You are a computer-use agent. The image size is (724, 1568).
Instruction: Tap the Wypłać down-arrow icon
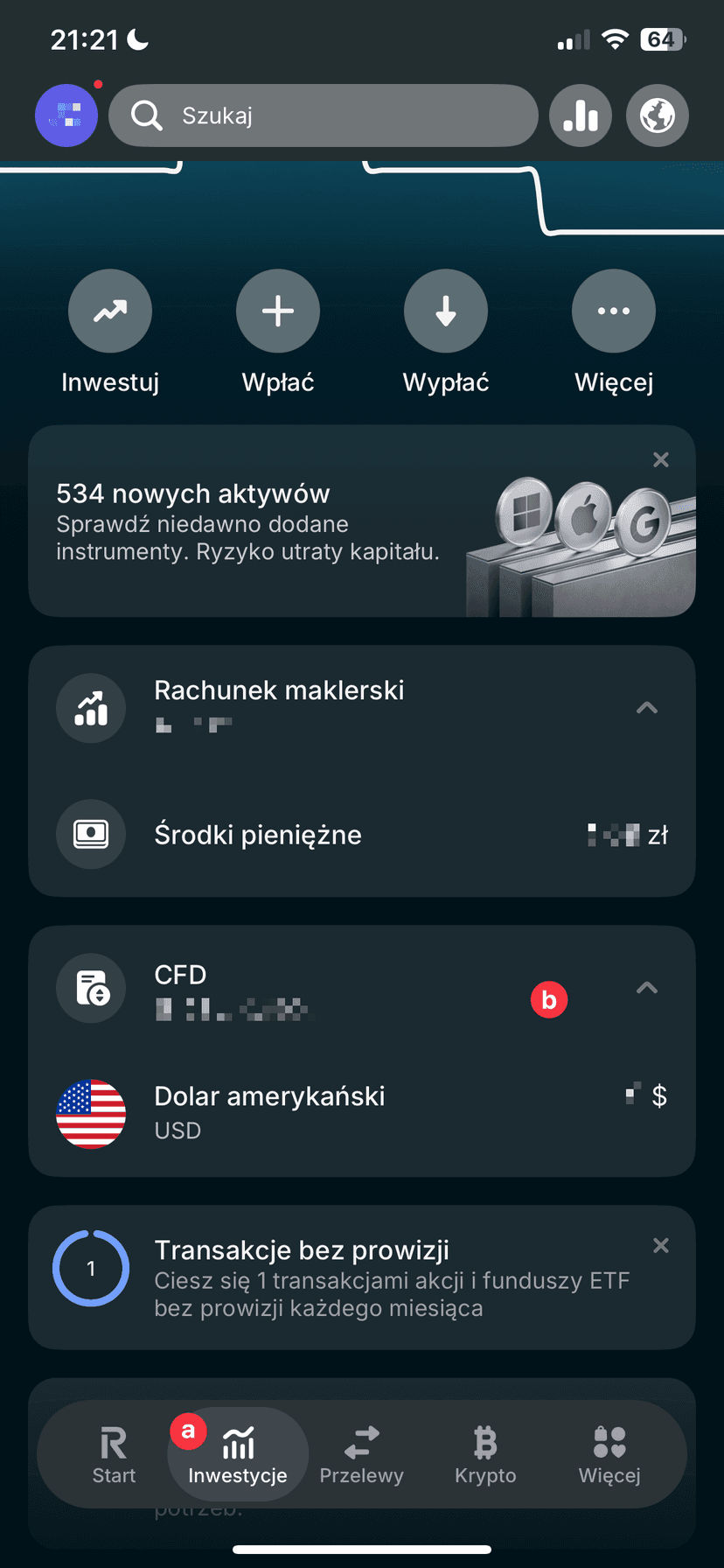pos(445,311)
